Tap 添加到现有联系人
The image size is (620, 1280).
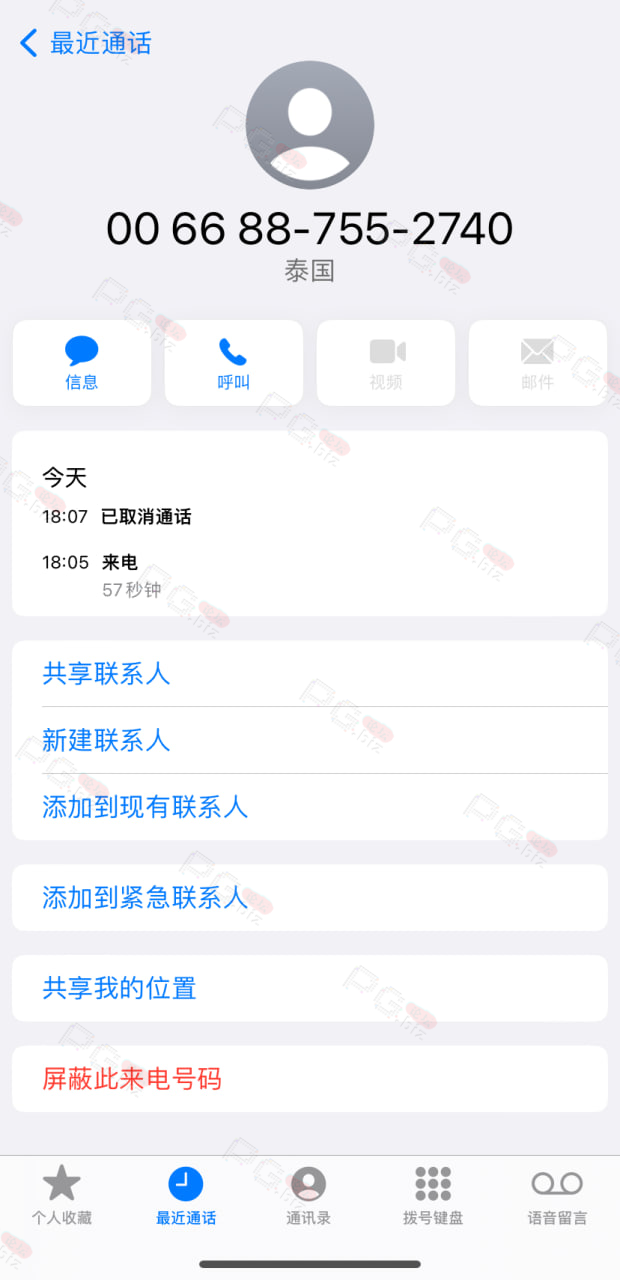pyautogui.click(x=310, y=807)
